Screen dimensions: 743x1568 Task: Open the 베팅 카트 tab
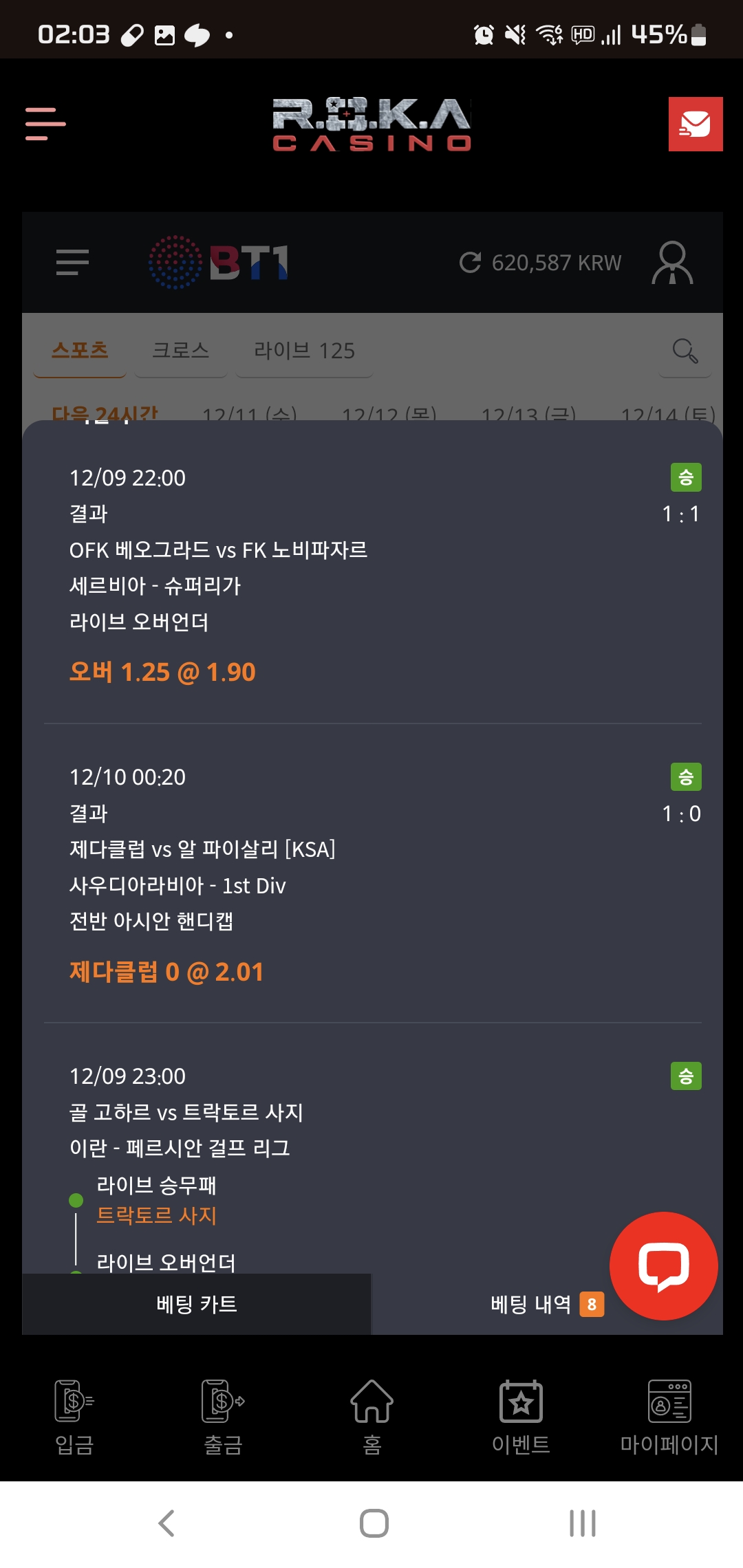(x=197, y=1304)
